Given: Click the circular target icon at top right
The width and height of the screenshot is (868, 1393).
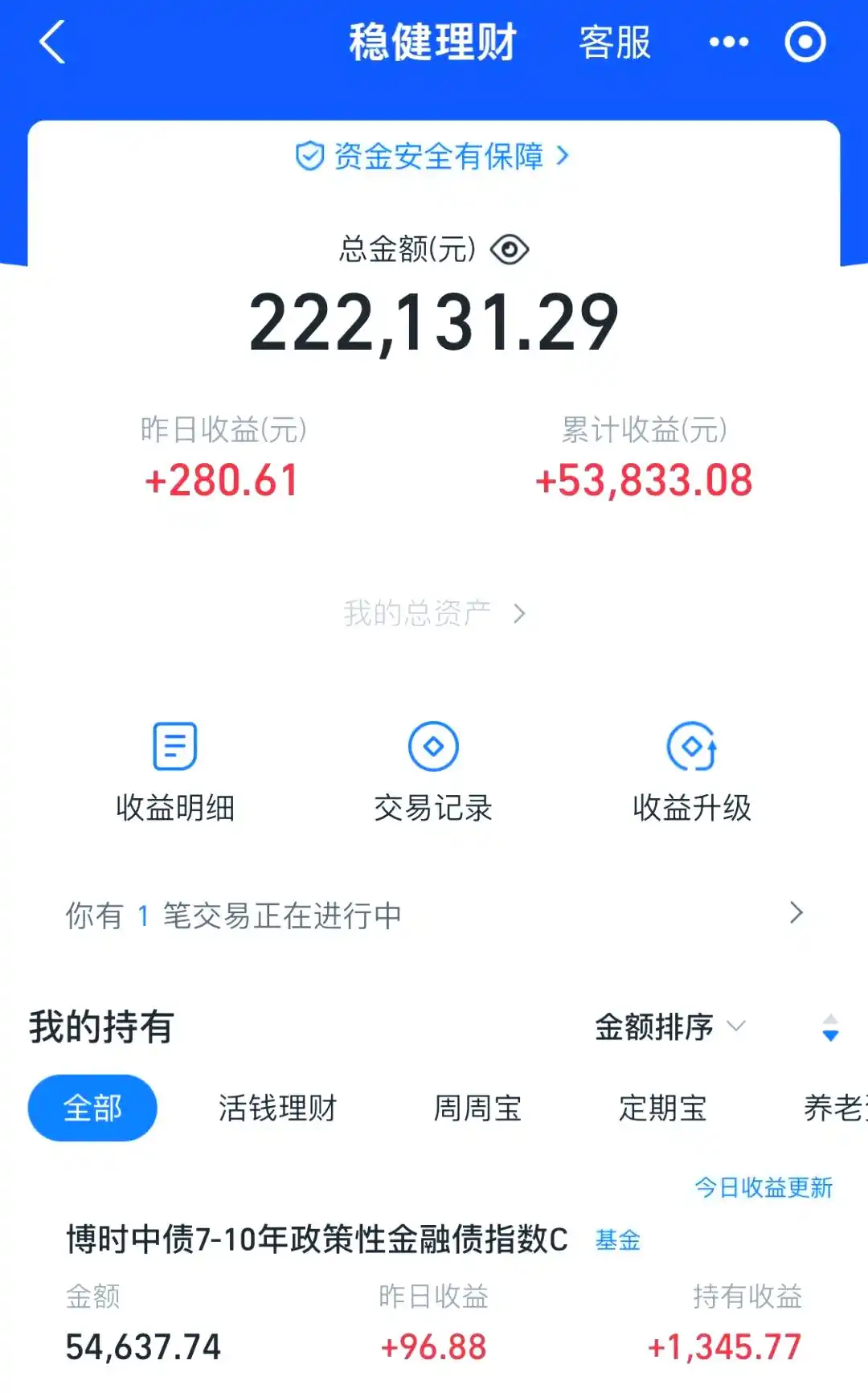Looking at the screenshot, I should [x=804, y=42].
